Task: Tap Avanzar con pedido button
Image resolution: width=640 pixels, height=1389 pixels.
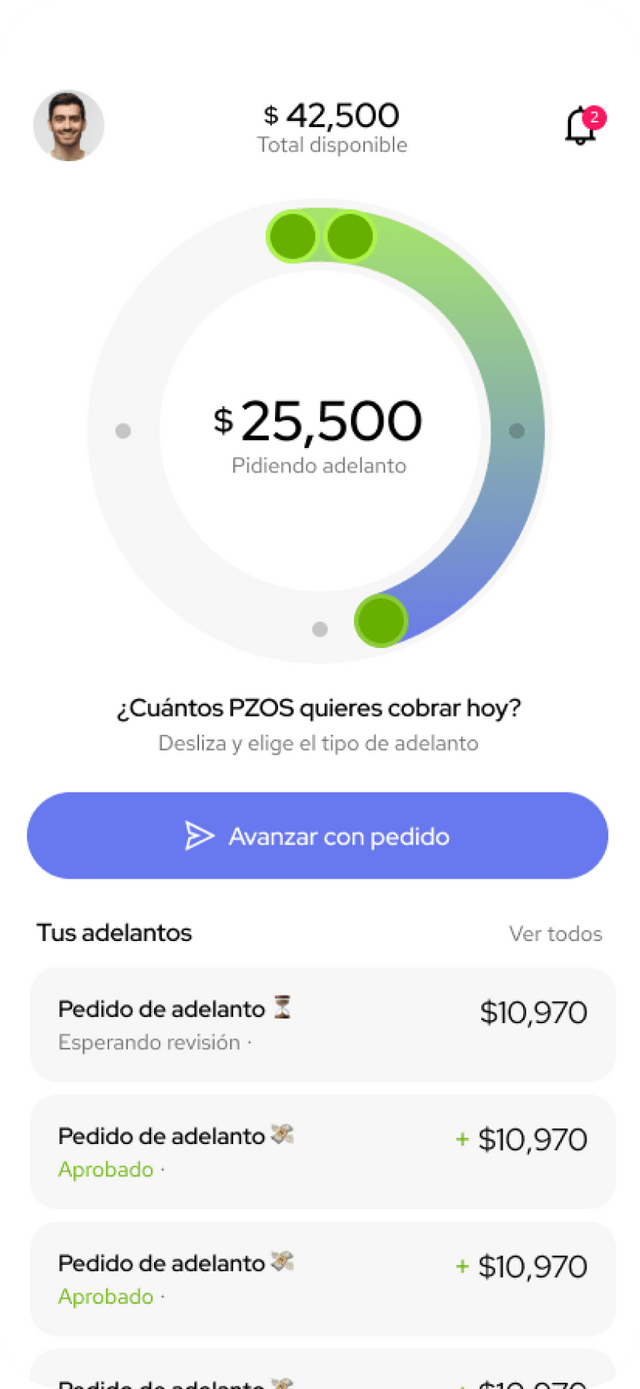Action: pyautogui.click(x=317, y=836)
